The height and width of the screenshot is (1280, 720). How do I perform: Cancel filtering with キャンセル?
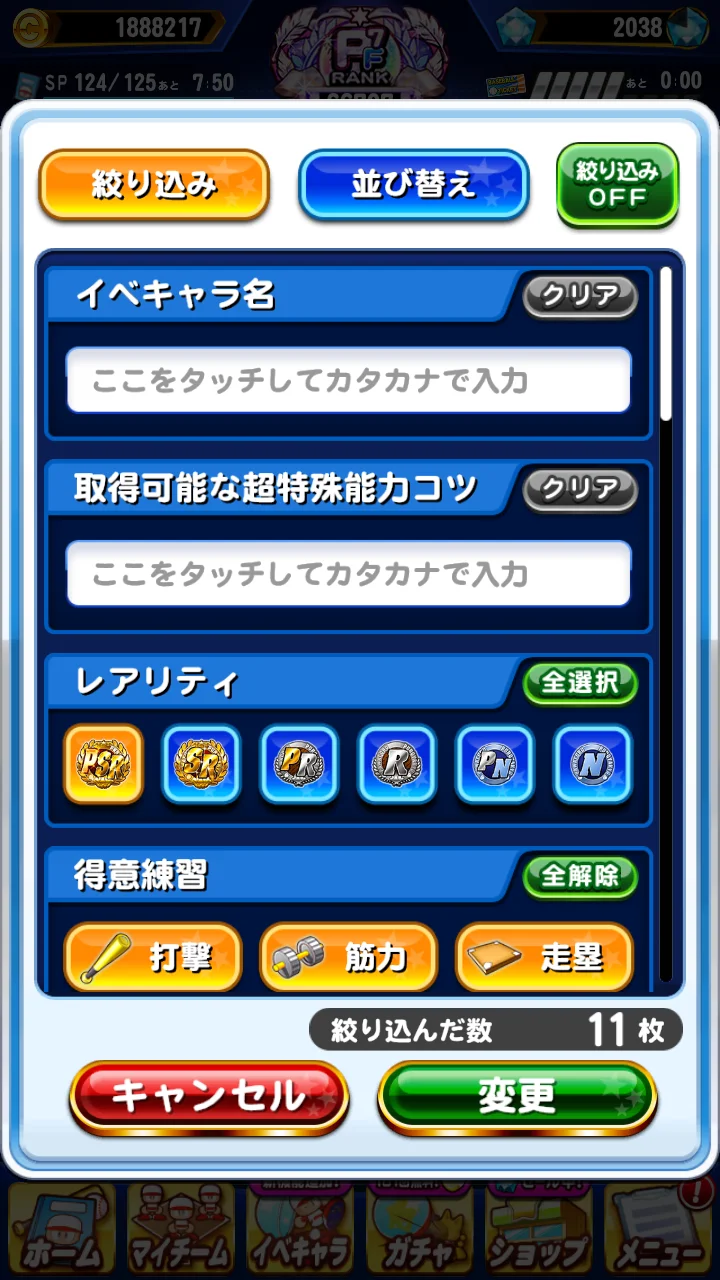209,1097
